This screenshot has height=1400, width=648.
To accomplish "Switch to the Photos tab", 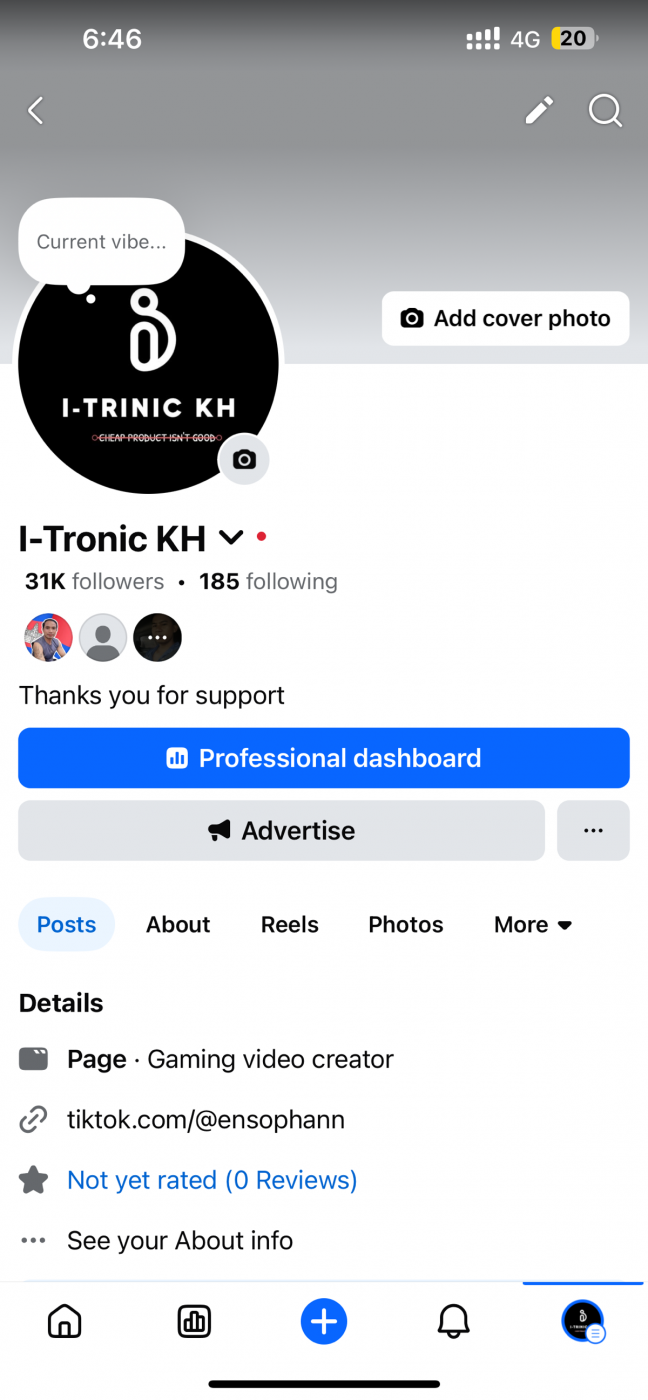I will (x=405, y=925).
